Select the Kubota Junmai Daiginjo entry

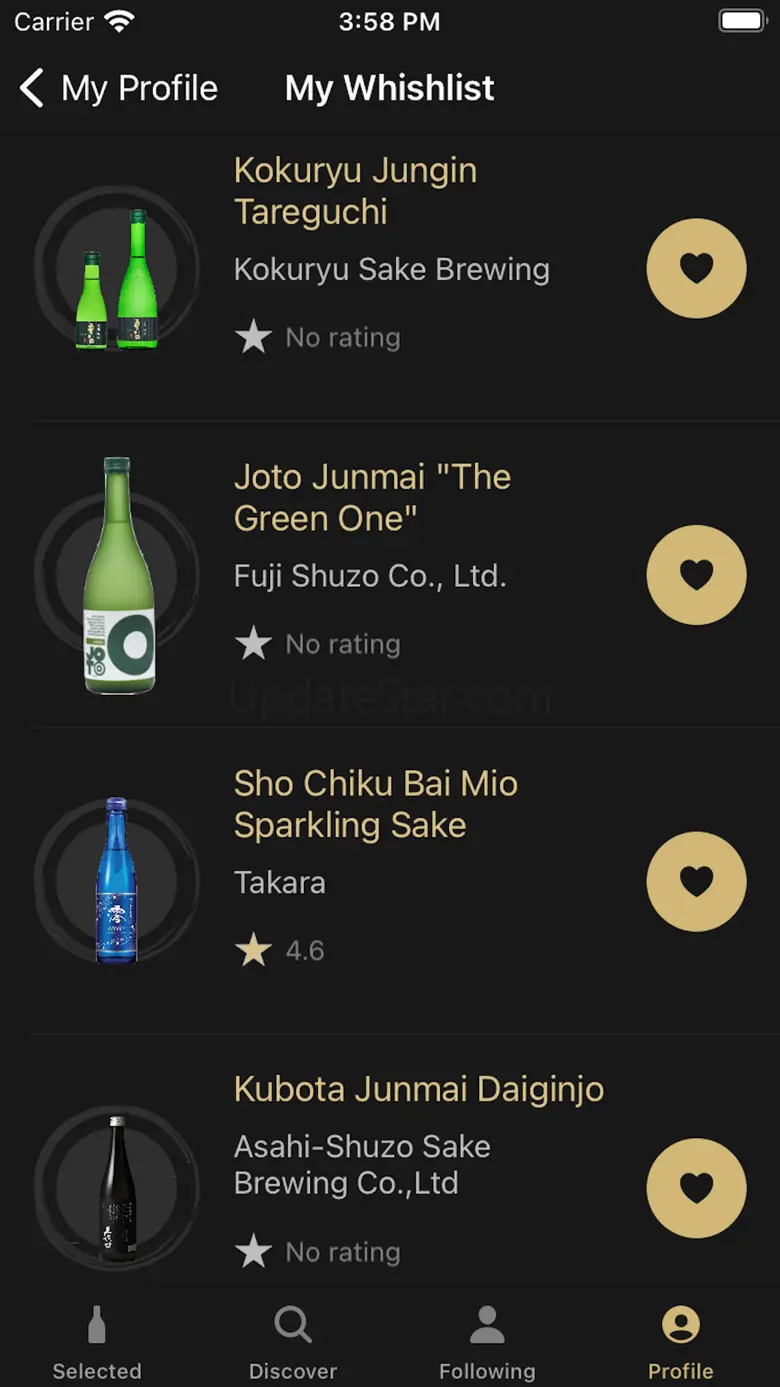click(x=418, y=1089)
